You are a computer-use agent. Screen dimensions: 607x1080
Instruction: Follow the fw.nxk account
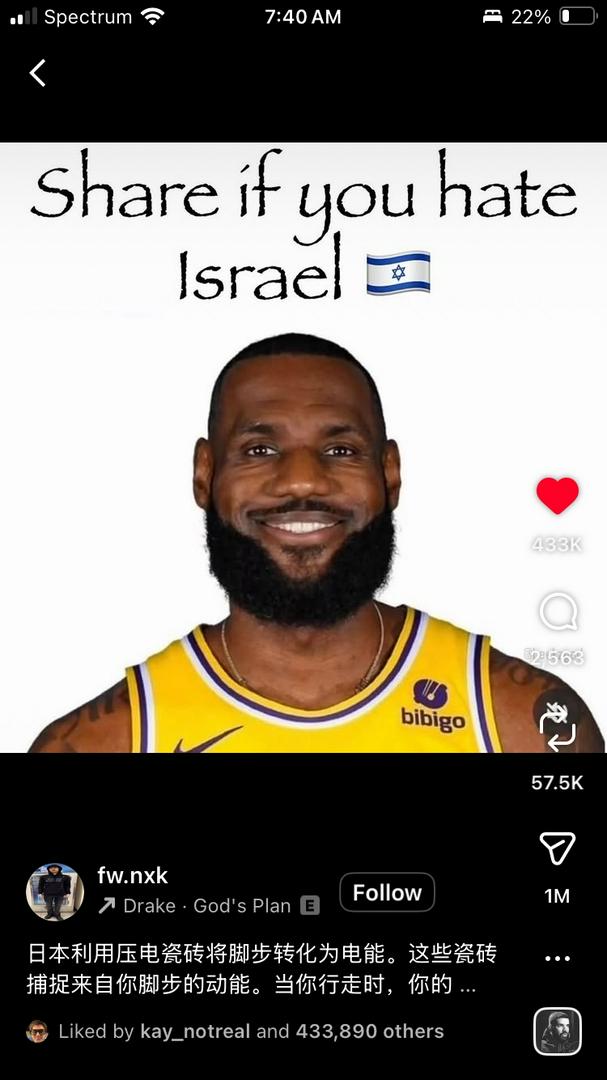387,892
